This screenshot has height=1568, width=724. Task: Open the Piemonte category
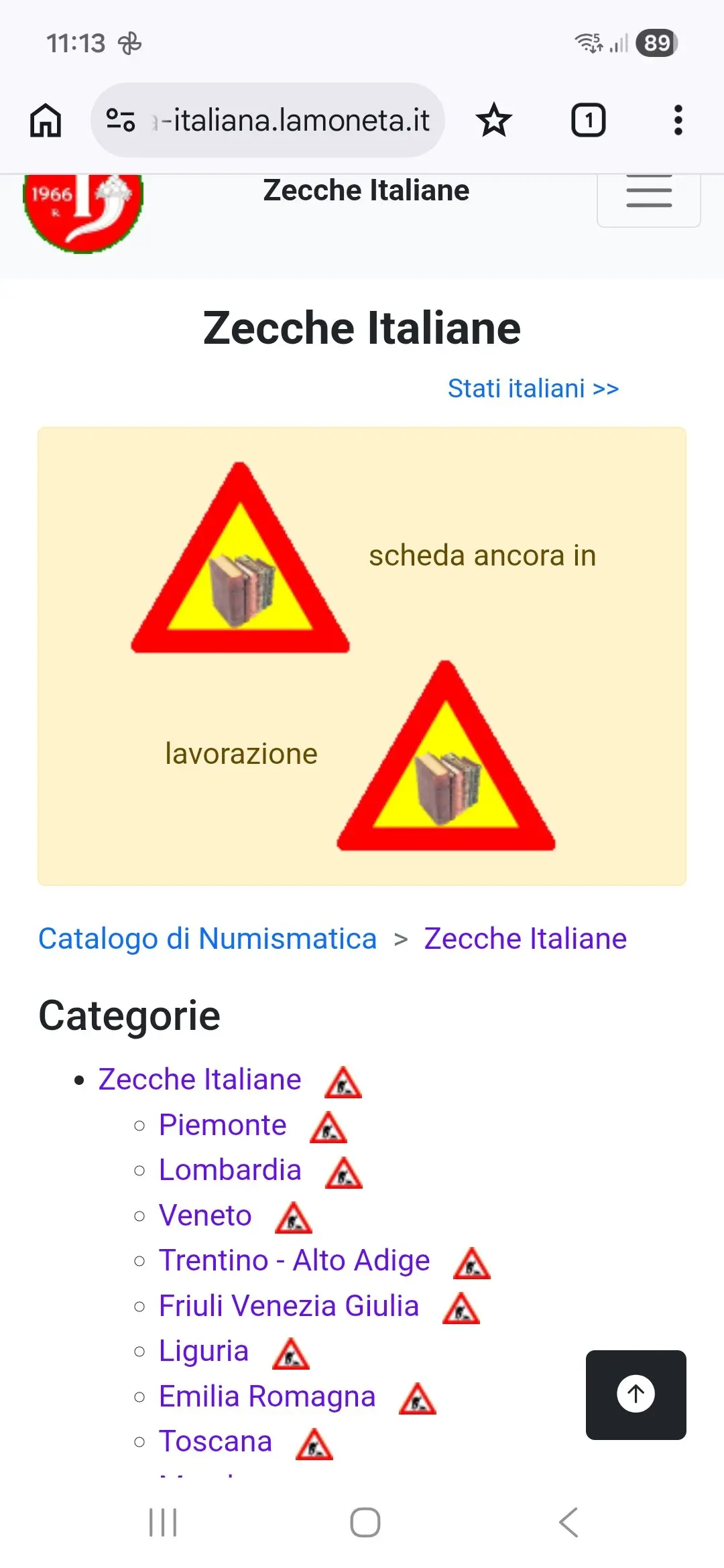223,1125
